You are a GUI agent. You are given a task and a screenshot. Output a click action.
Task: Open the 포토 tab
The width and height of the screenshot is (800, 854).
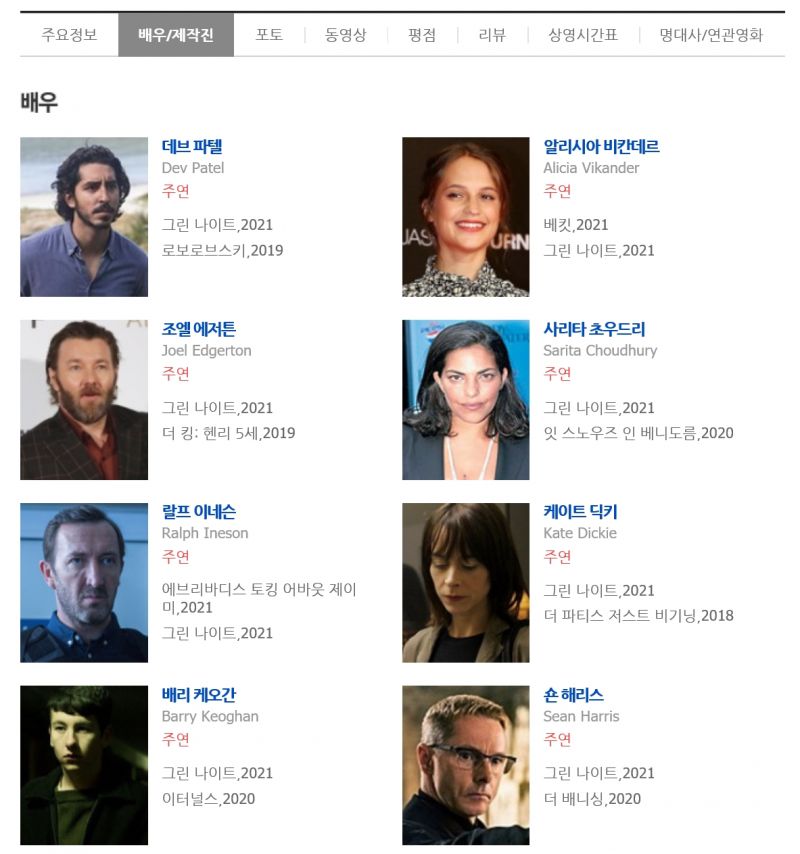(x=269, y=35)
